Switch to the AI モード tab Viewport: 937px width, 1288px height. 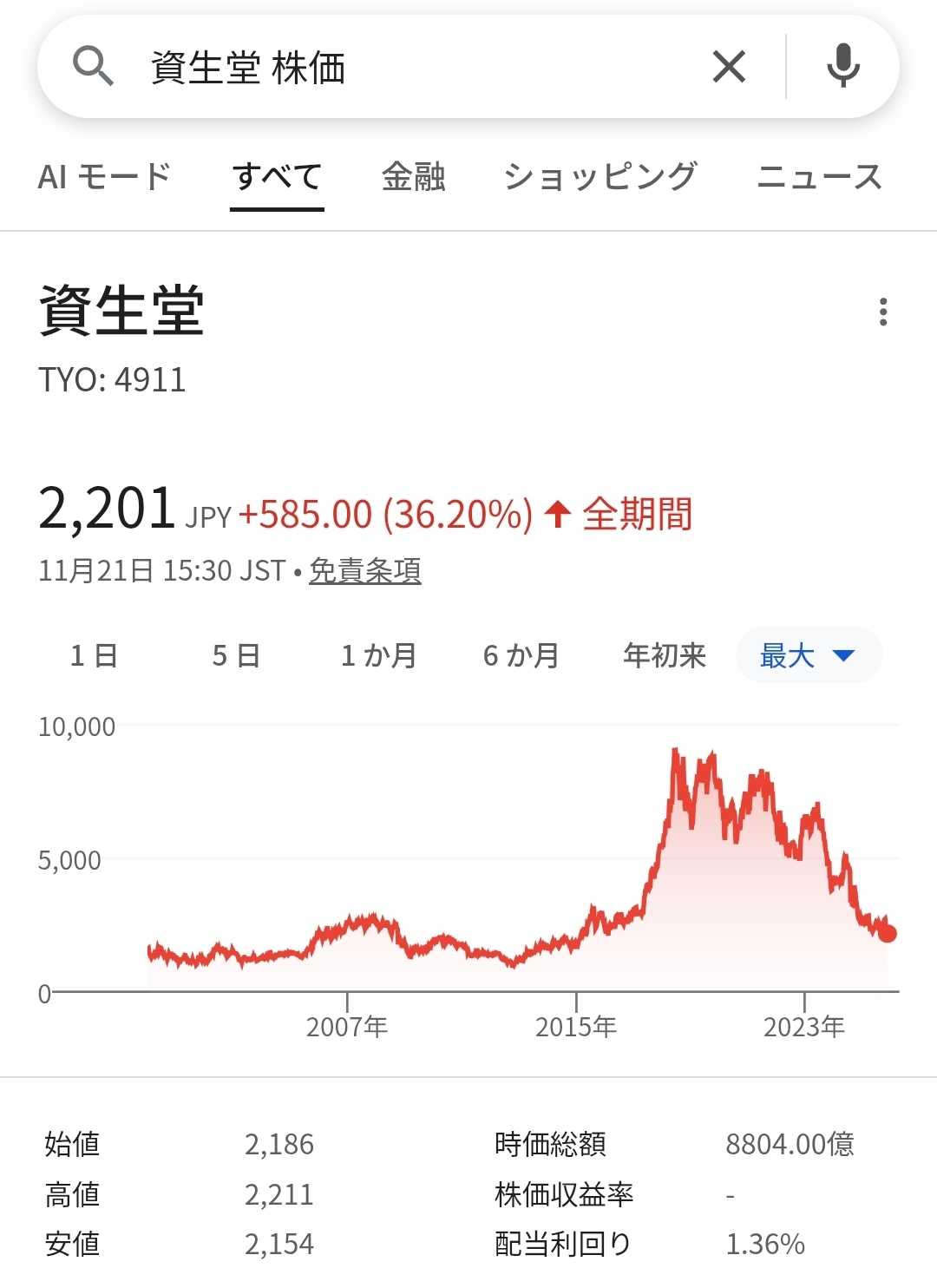[104, 177]
